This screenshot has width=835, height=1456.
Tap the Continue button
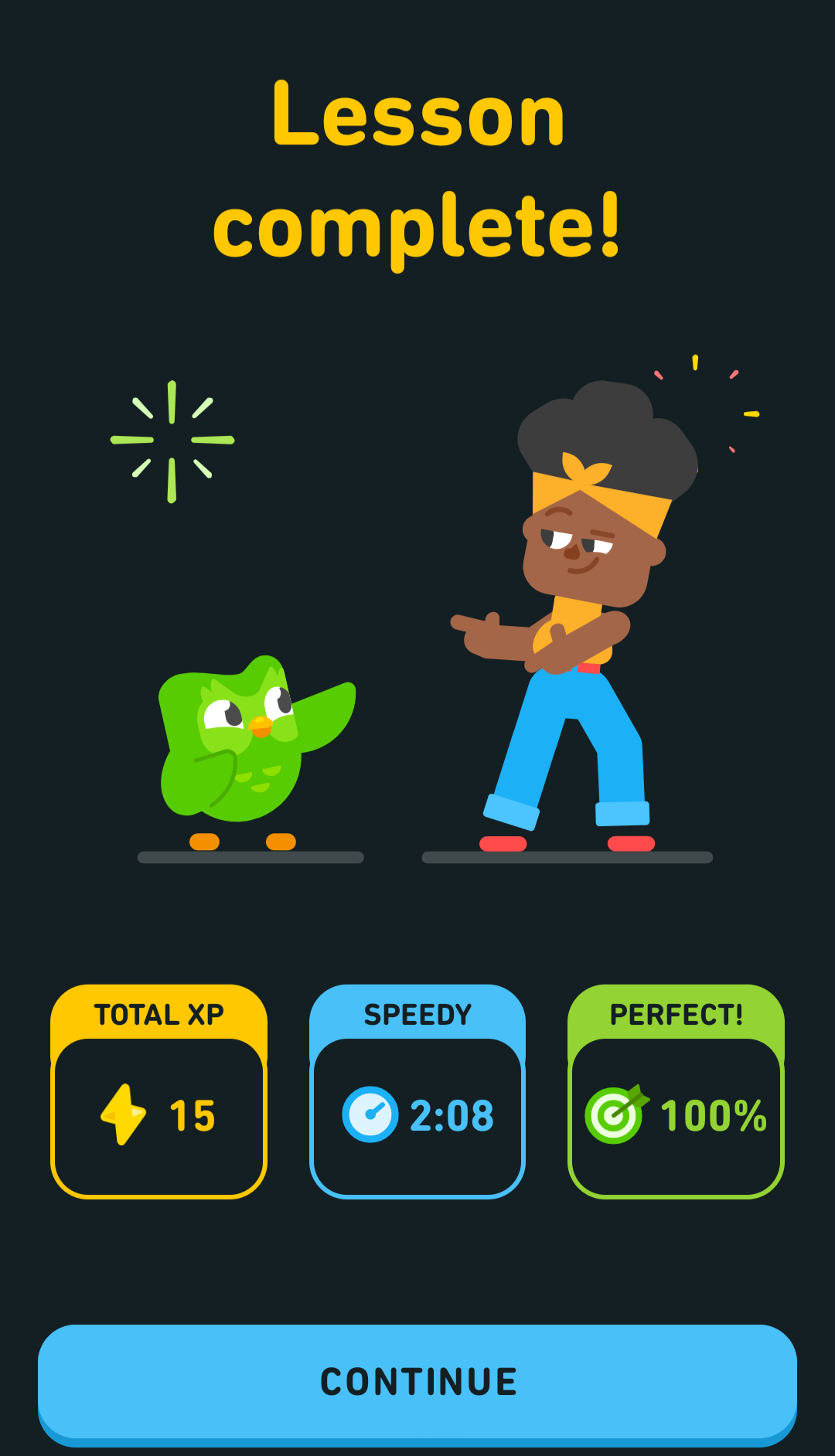[x=417, y=1384]
